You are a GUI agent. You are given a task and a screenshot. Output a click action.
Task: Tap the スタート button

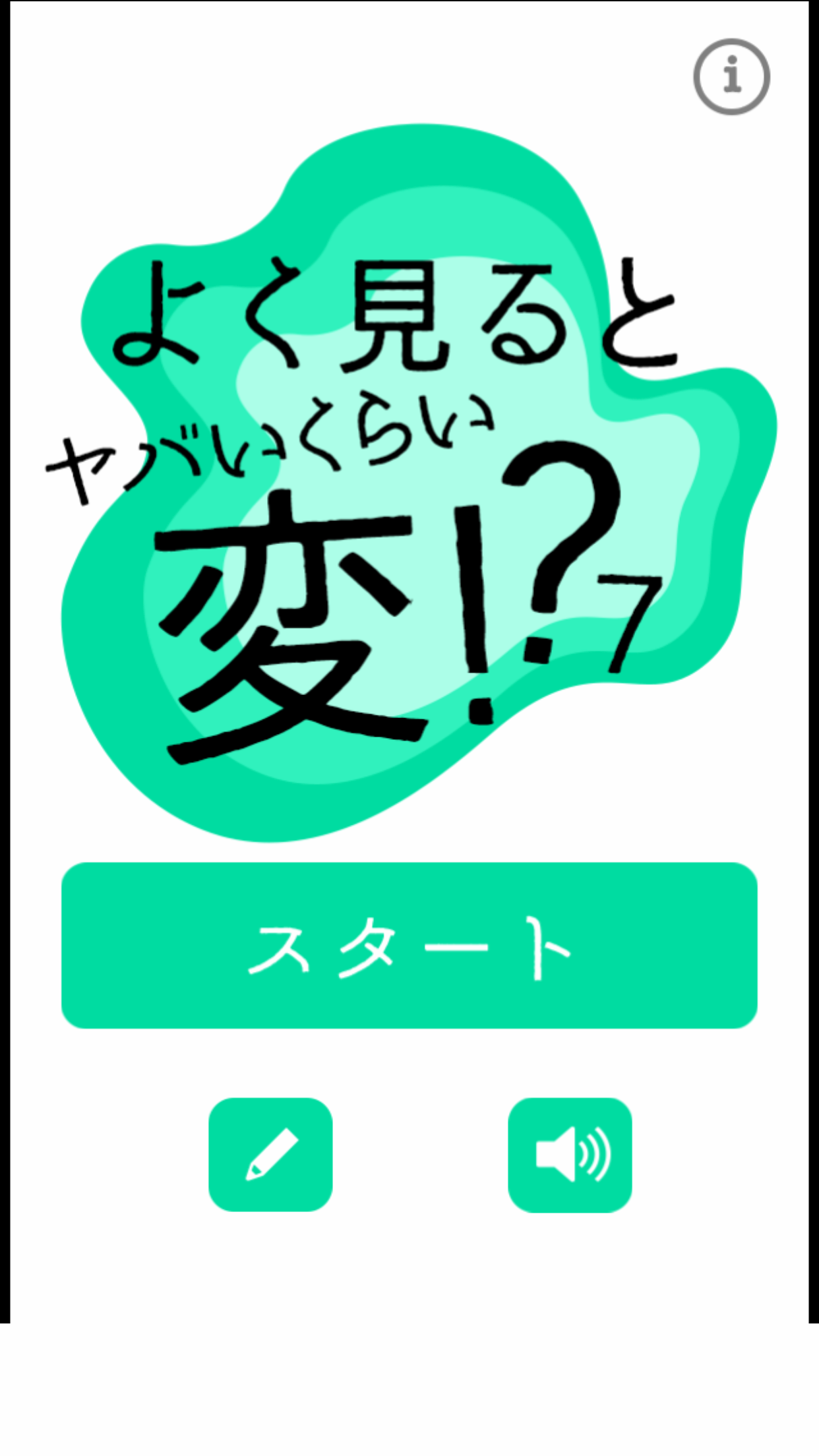(409, 945)
